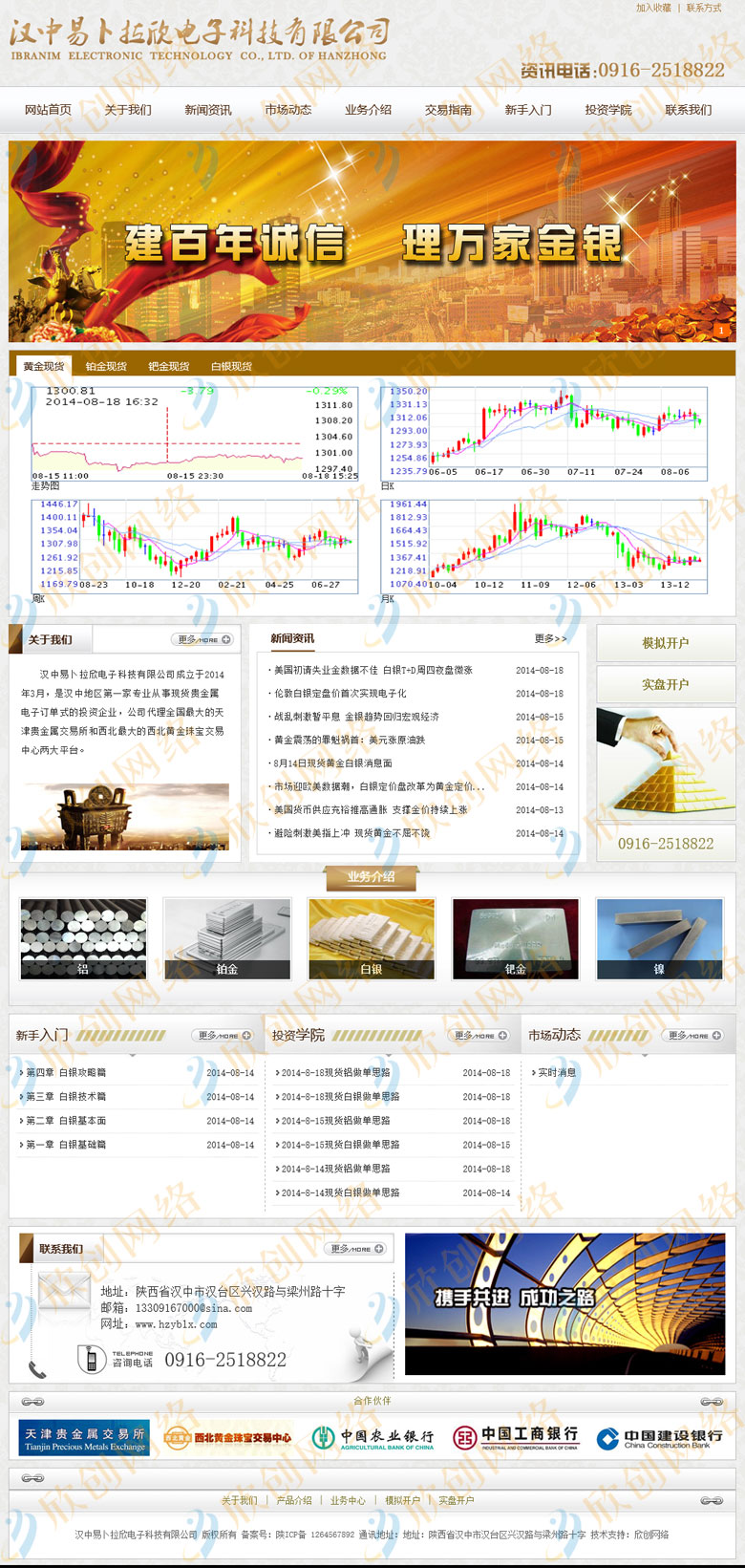Open the 铂金 business thumbnail
This screenshot has height=1568, width=745.
click(227, 938)
